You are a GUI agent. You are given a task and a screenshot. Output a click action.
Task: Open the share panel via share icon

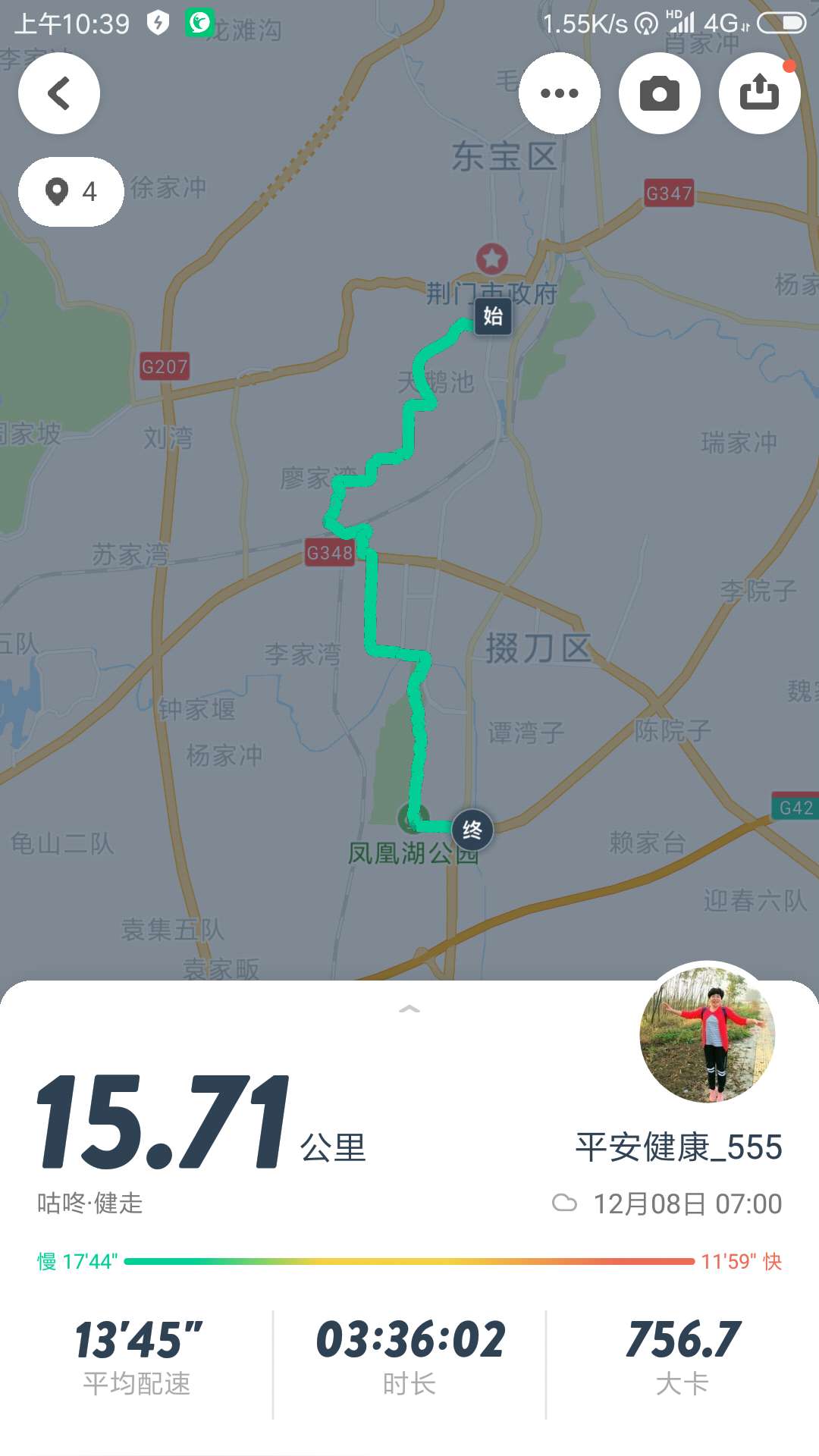click(759, 93)
